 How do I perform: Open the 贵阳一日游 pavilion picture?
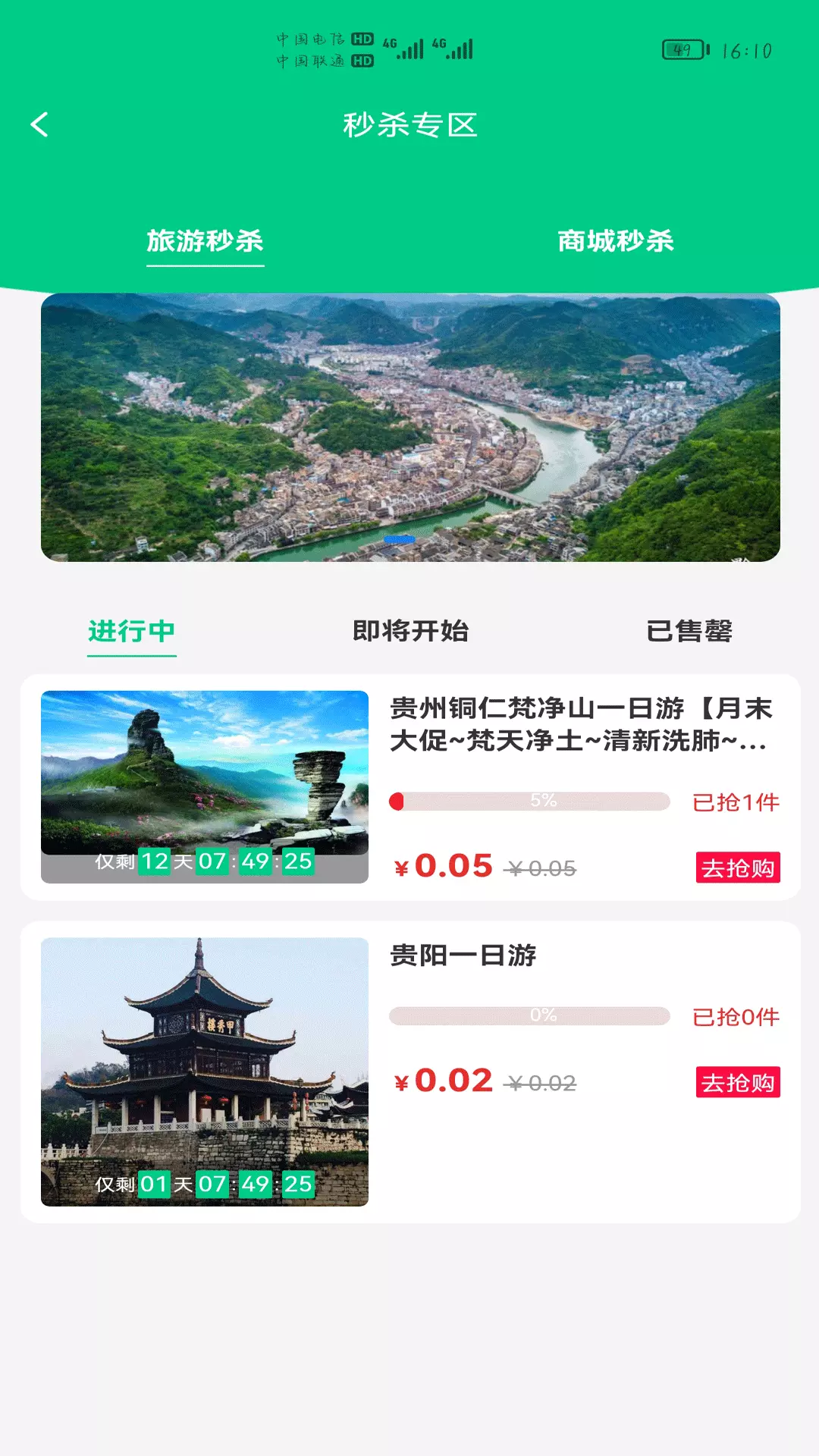(205, 1072)
